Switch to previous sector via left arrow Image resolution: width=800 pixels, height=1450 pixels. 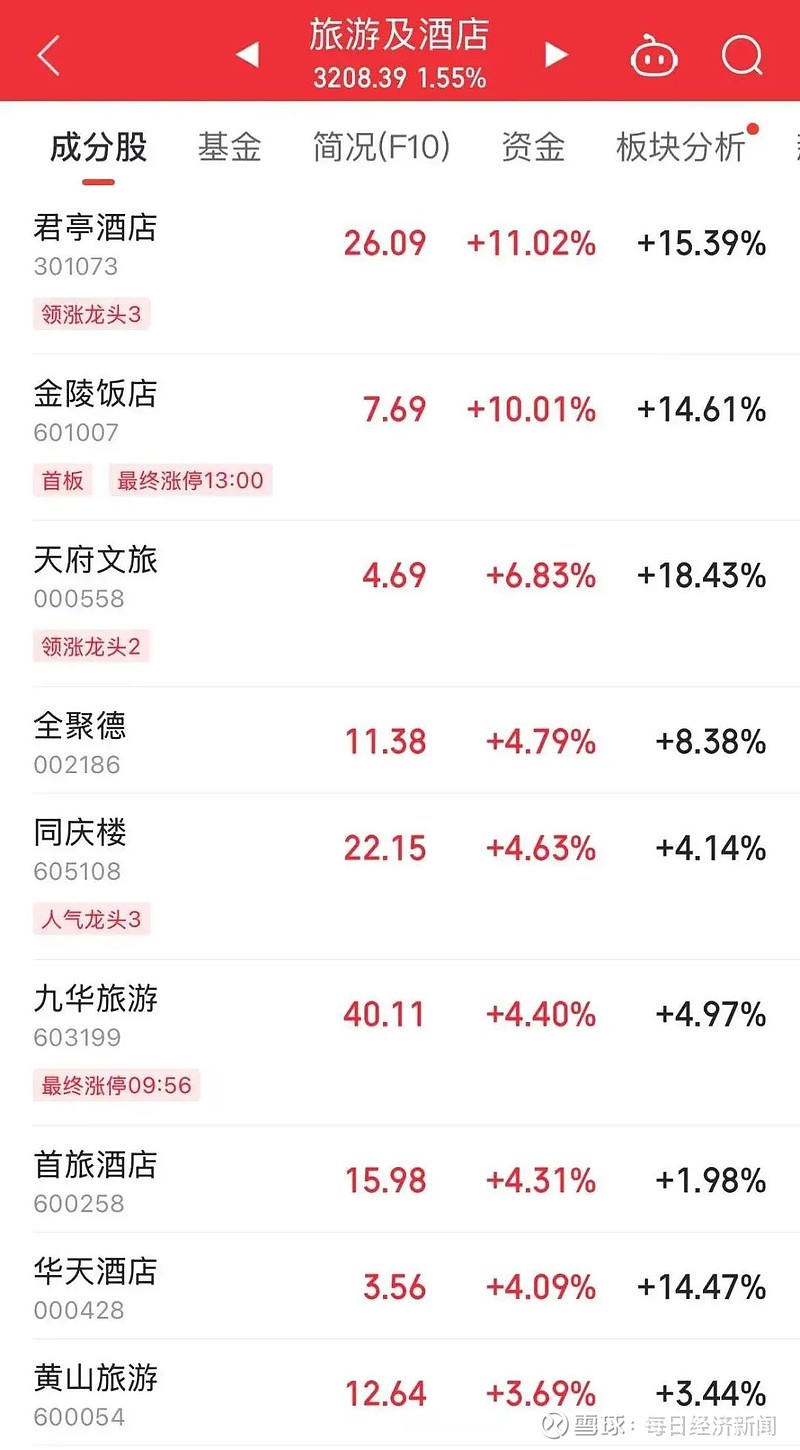pyautogui.click(x=245, y=55)
